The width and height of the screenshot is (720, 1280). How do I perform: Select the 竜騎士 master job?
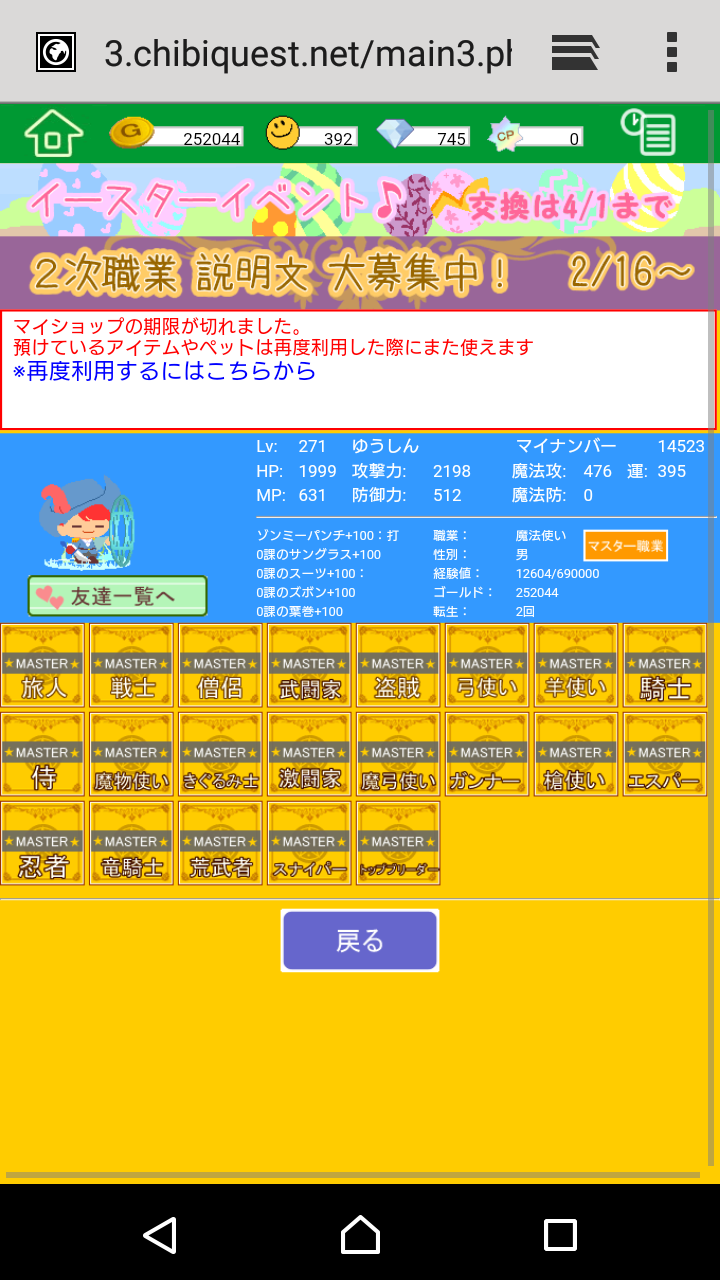[132, 844]
